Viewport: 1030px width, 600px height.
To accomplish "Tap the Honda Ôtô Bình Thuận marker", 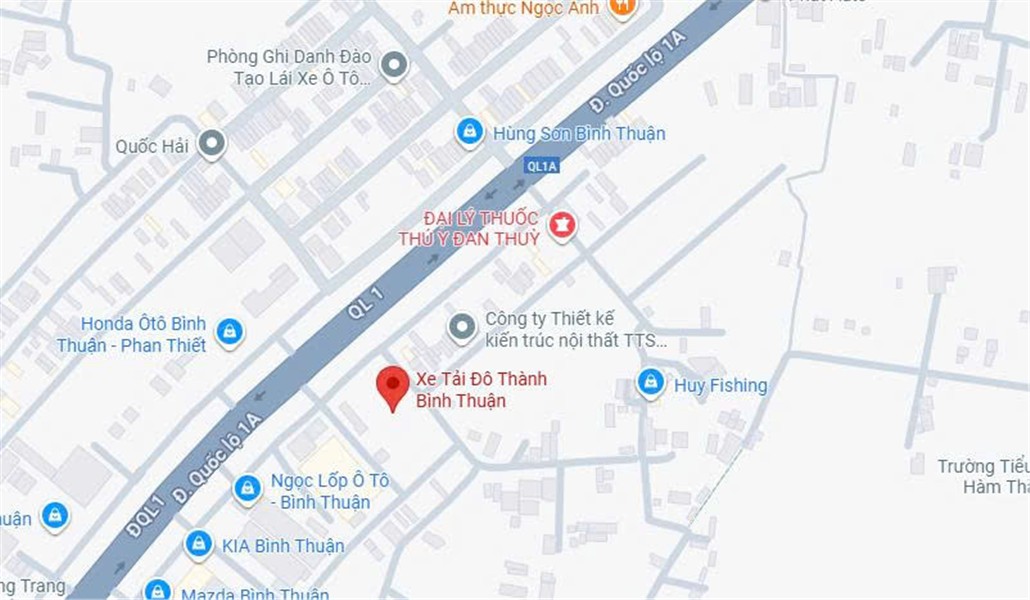I will tap(230, 331).
